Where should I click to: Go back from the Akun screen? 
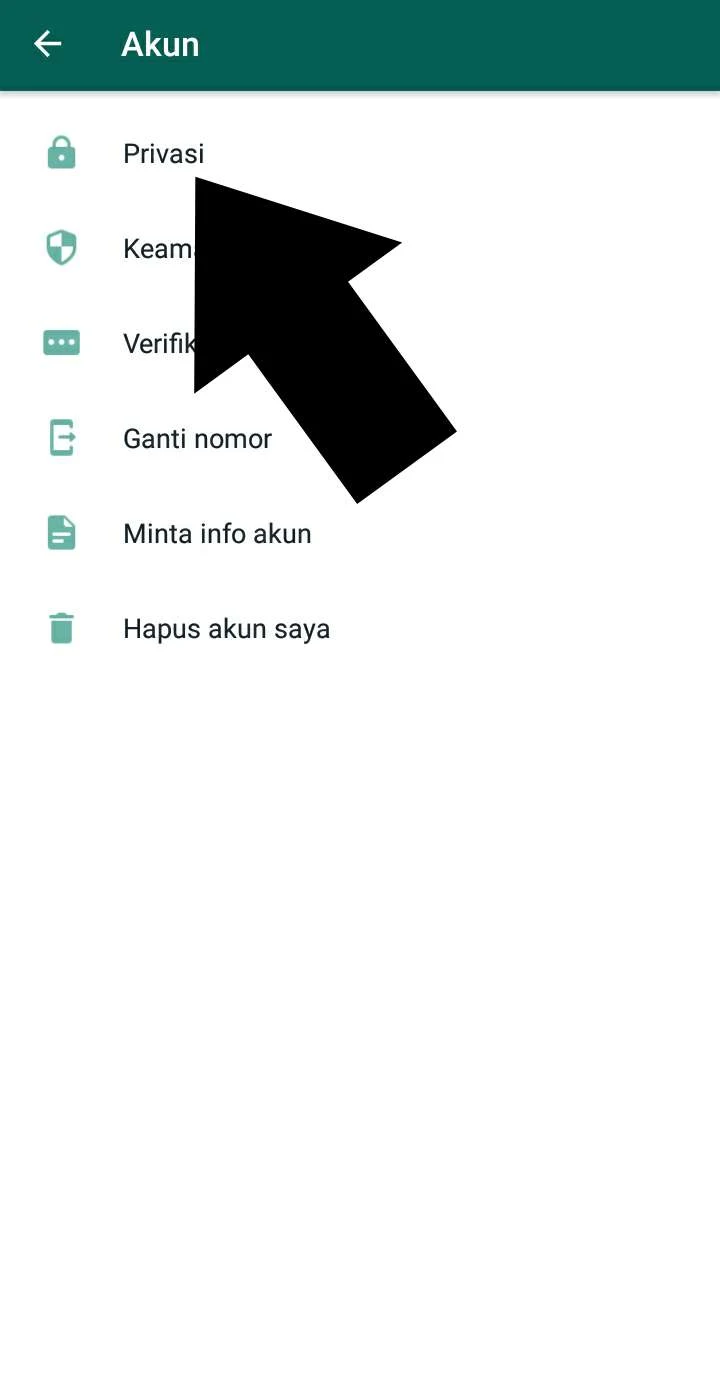tap(47, 44)
